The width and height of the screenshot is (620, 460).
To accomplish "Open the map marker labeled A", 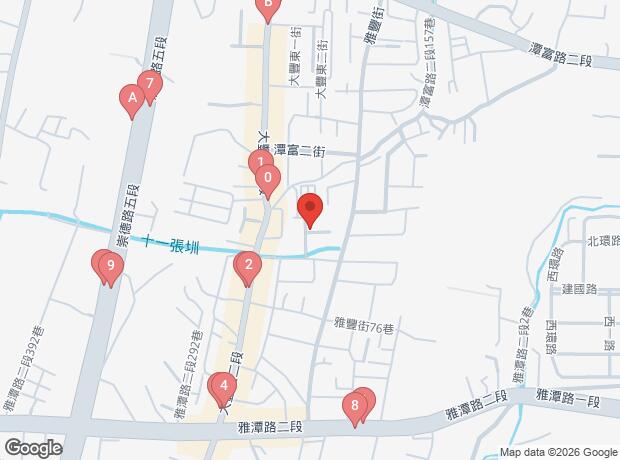I will [132, 102].
